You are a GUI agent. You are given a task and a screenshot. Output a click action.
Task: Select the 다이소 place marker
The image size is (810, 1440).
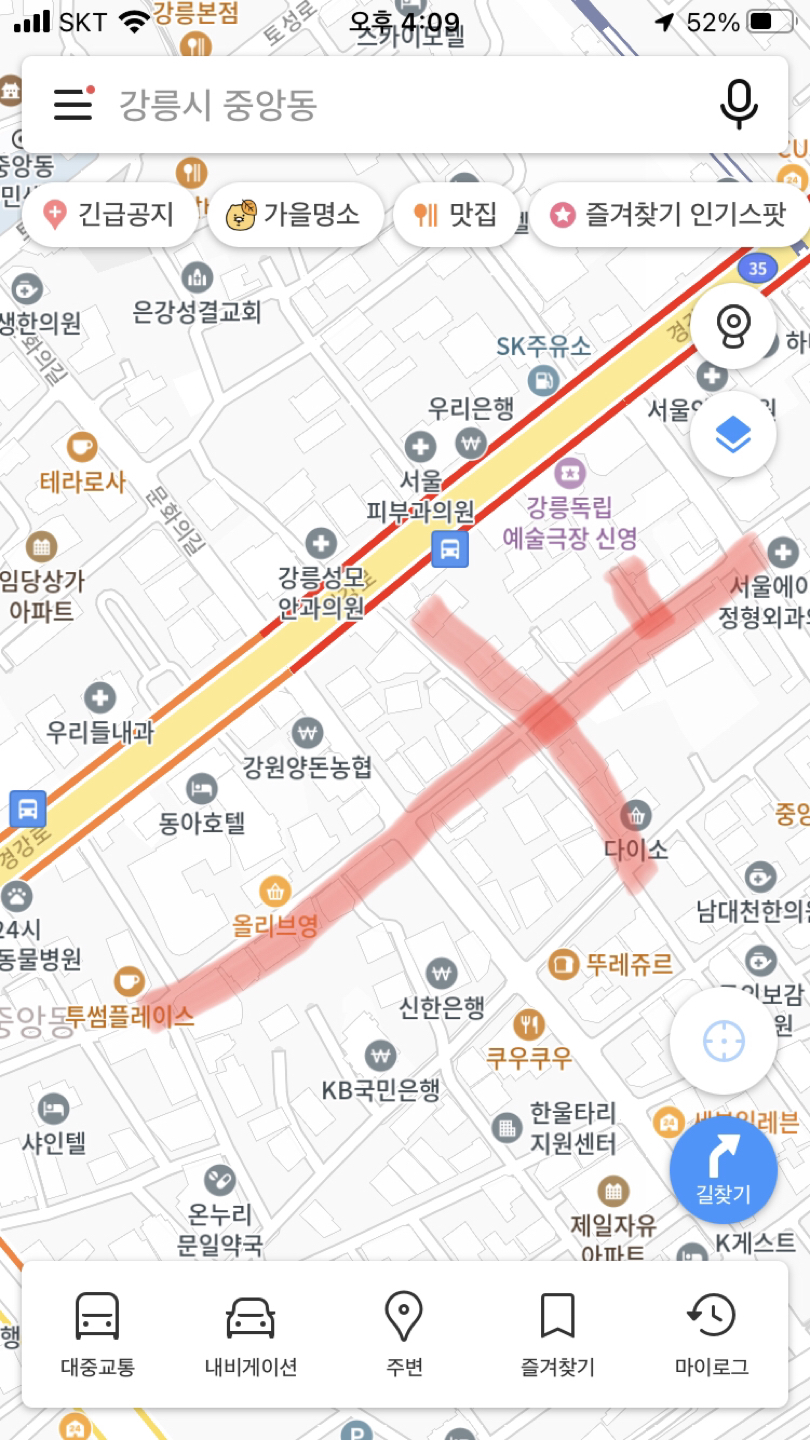click(635, 815)
